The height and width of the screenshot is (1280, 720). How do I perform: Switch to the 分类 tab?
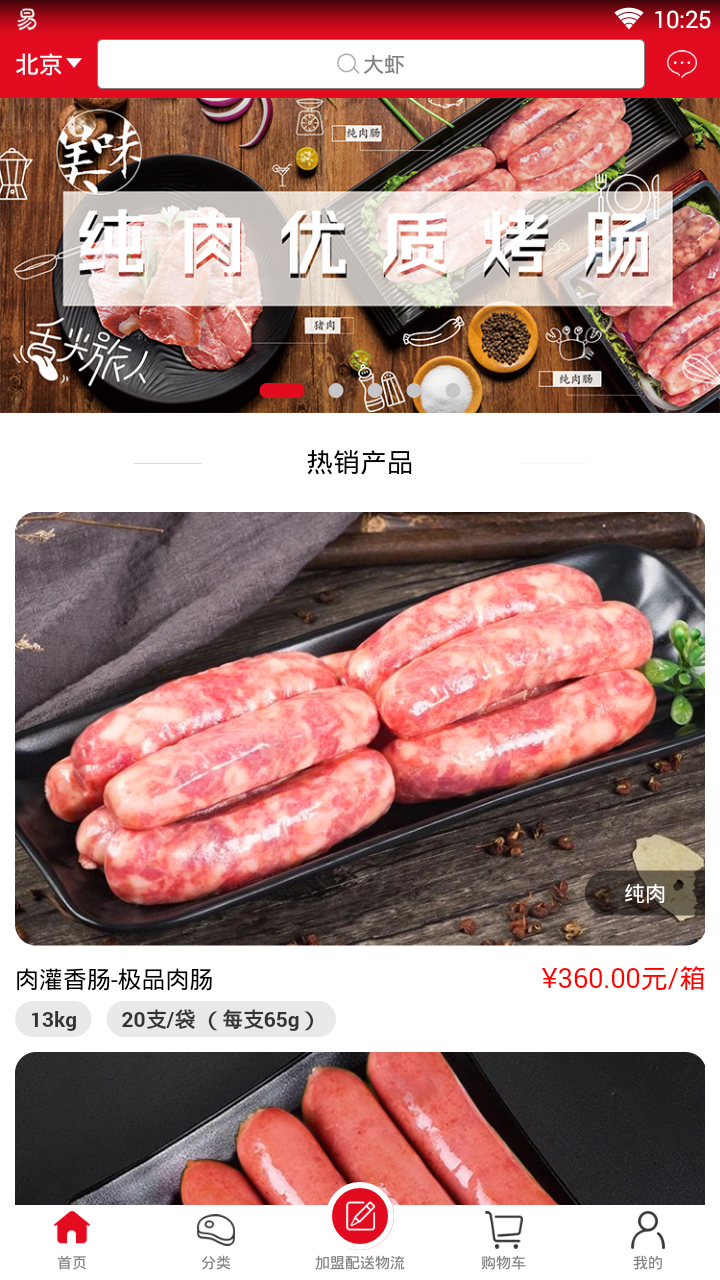[x=216, y=1240]
